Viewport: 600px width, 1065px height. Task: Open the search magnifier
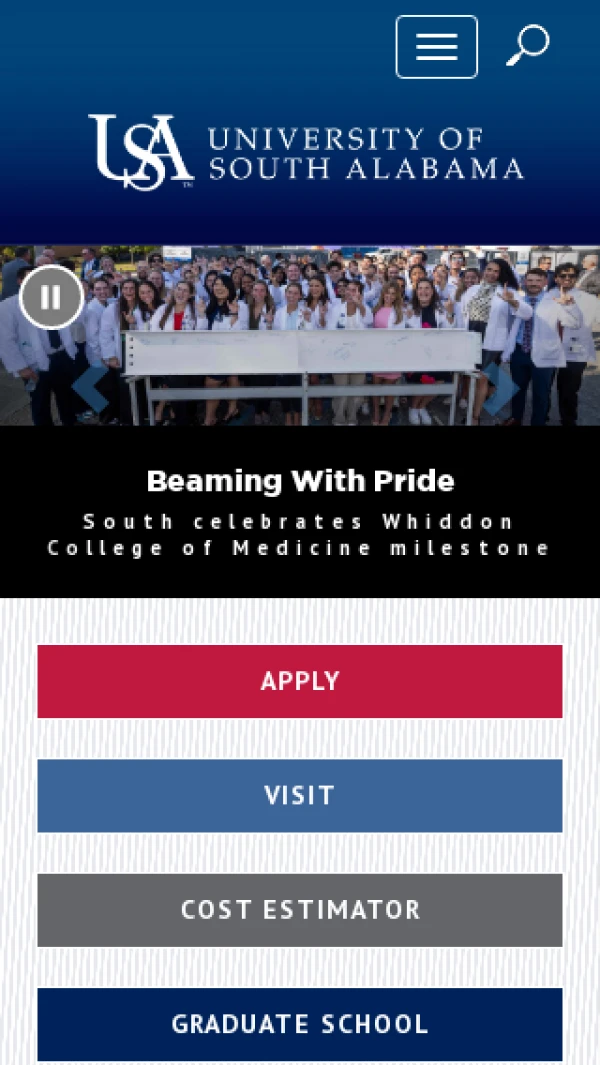click(x=528, y=46)
